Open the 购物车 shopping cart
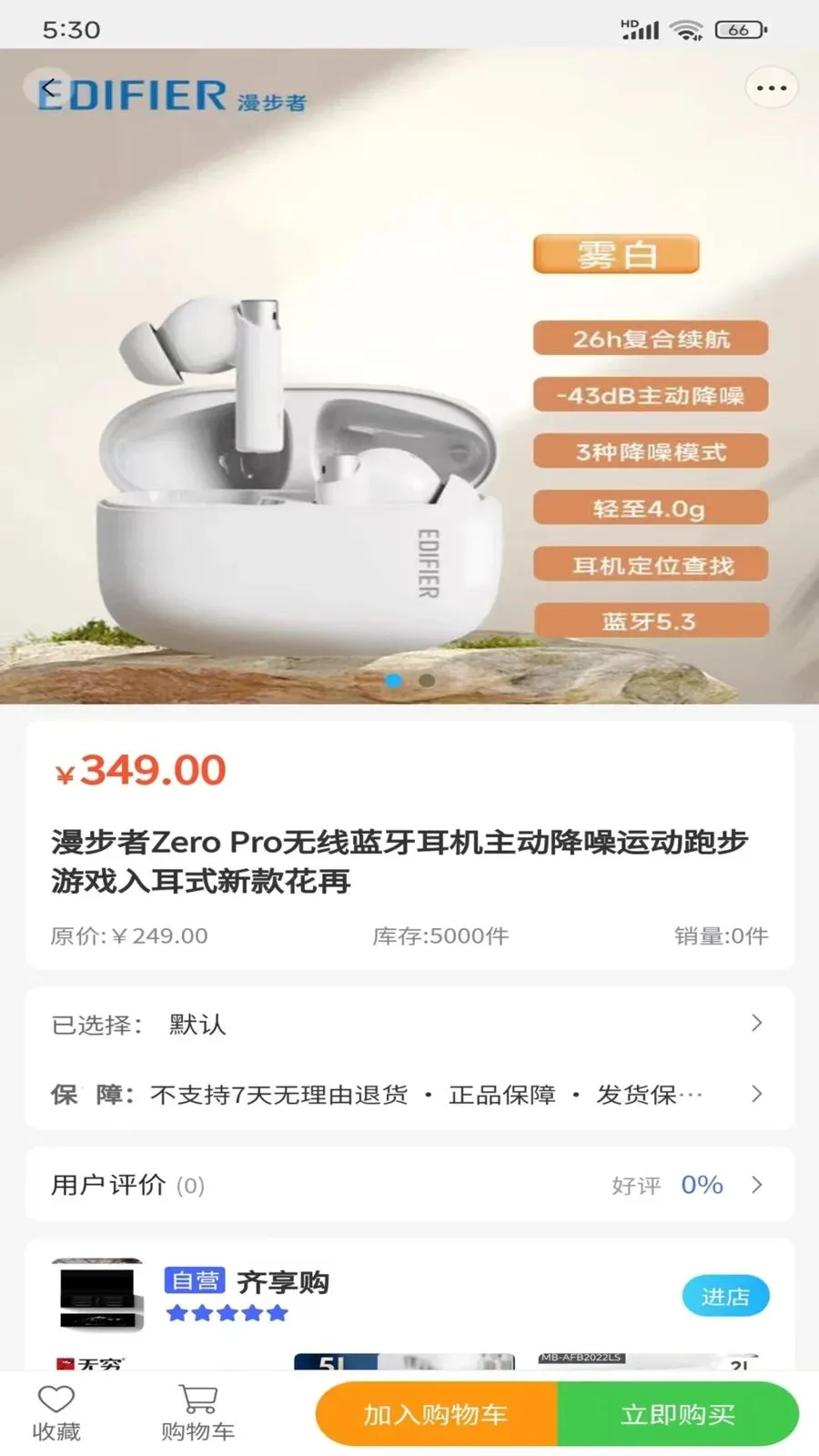Image resolution: width=819 pixels, height=1456 pixels. point(197,1413)
